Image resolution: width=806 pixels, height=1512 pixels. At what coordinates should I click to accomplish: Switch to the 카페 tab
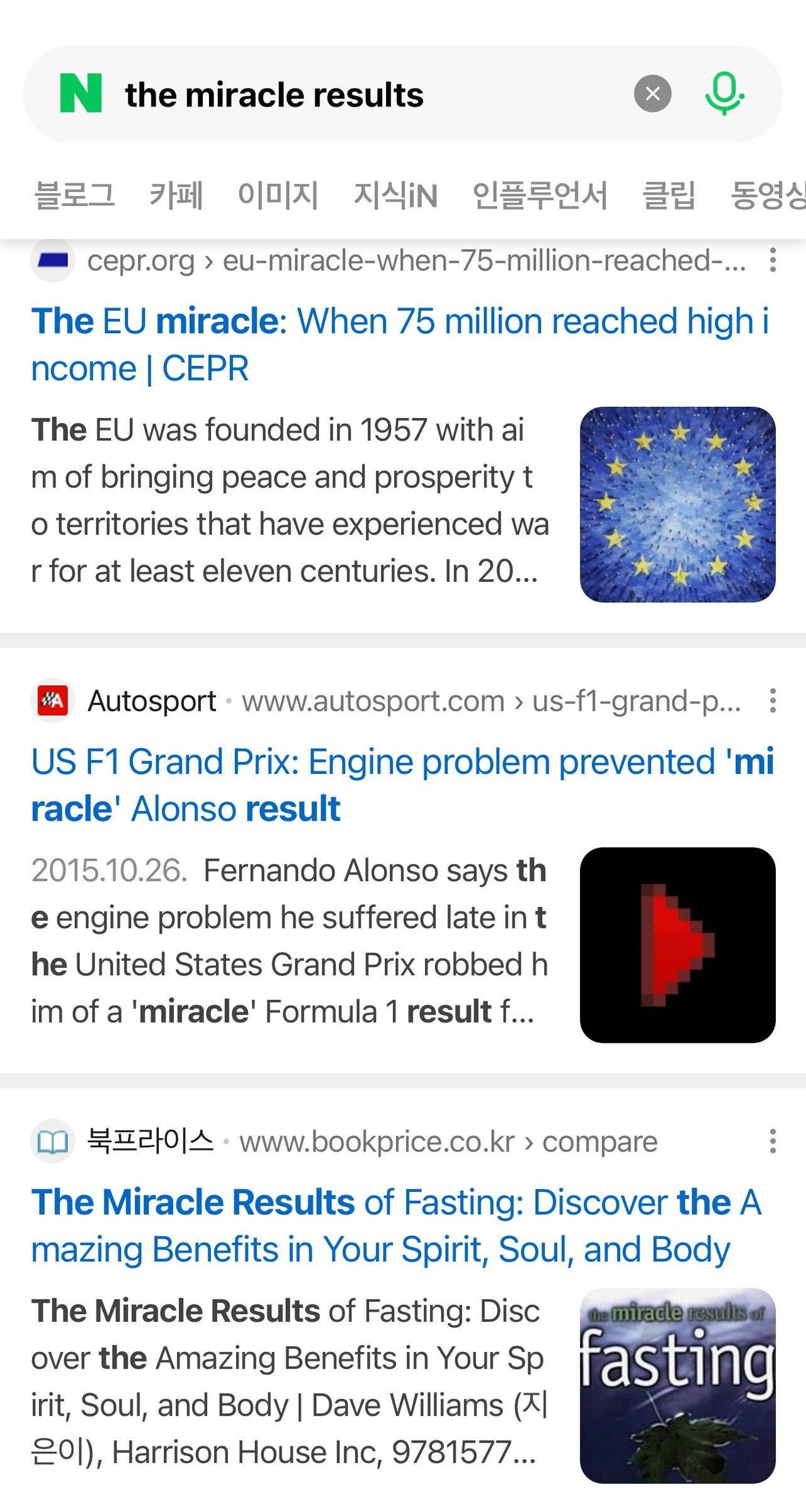click(176, 195)
